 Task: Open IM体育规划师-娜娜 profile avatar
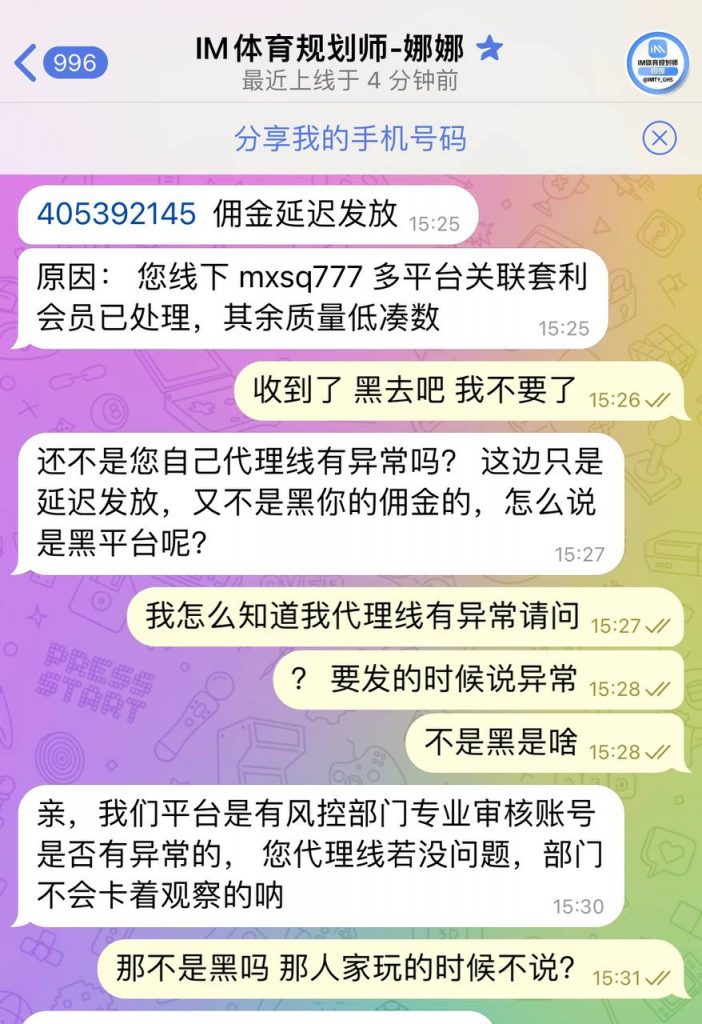click(x=657, y=62)
